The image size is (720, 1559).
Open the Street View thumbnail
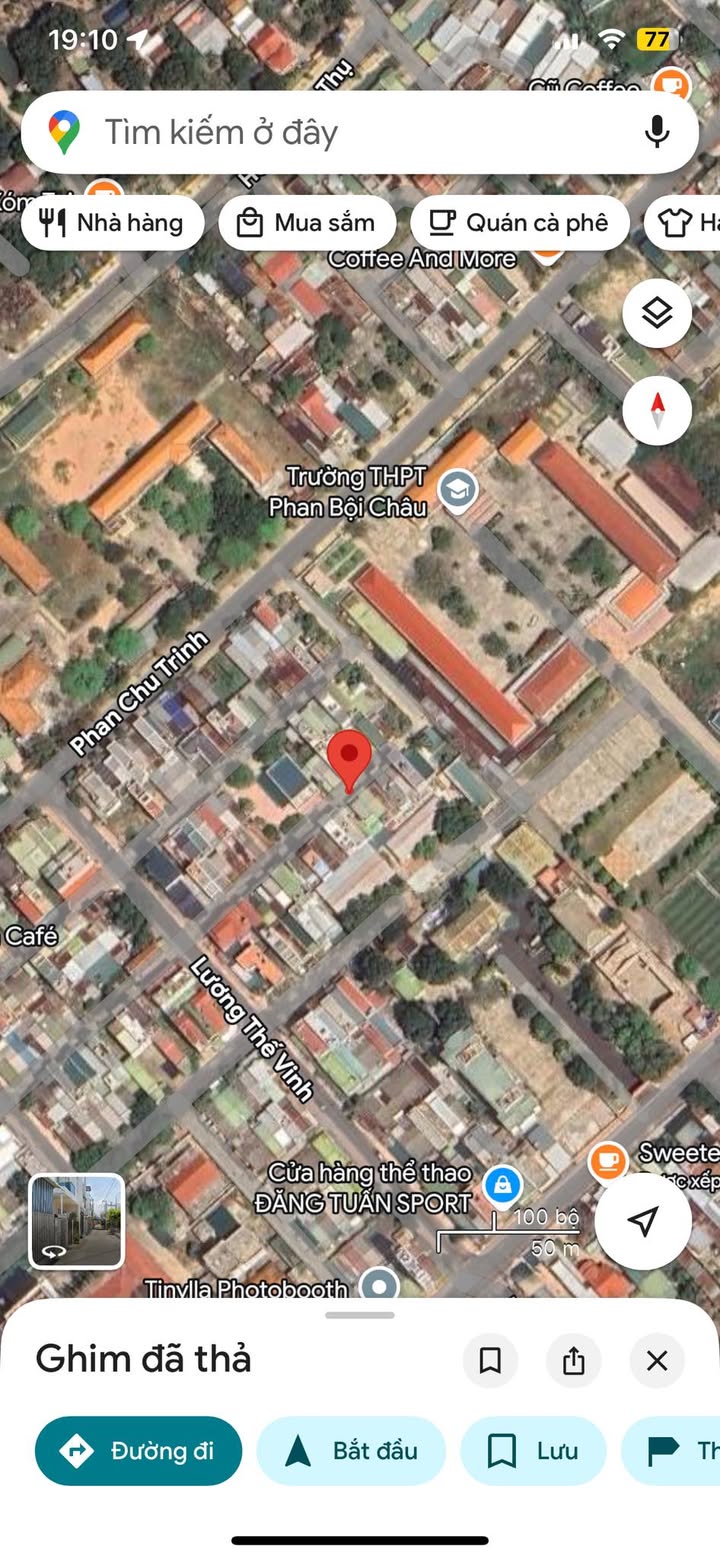click(x=77, y=1221)
